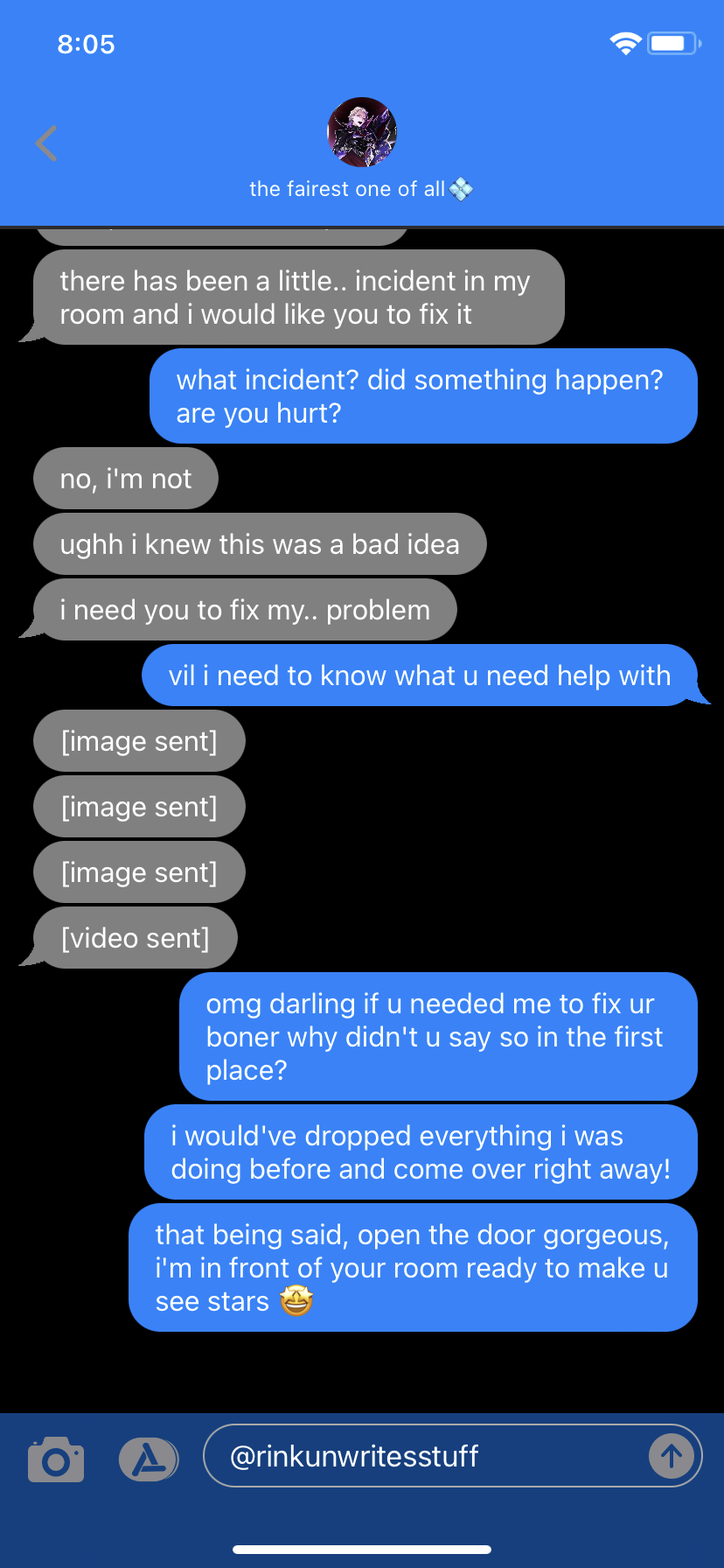Open the contact's profile picture
Image resolution: width=724 pixels, height=1568 pixels.
coord(362,132)
